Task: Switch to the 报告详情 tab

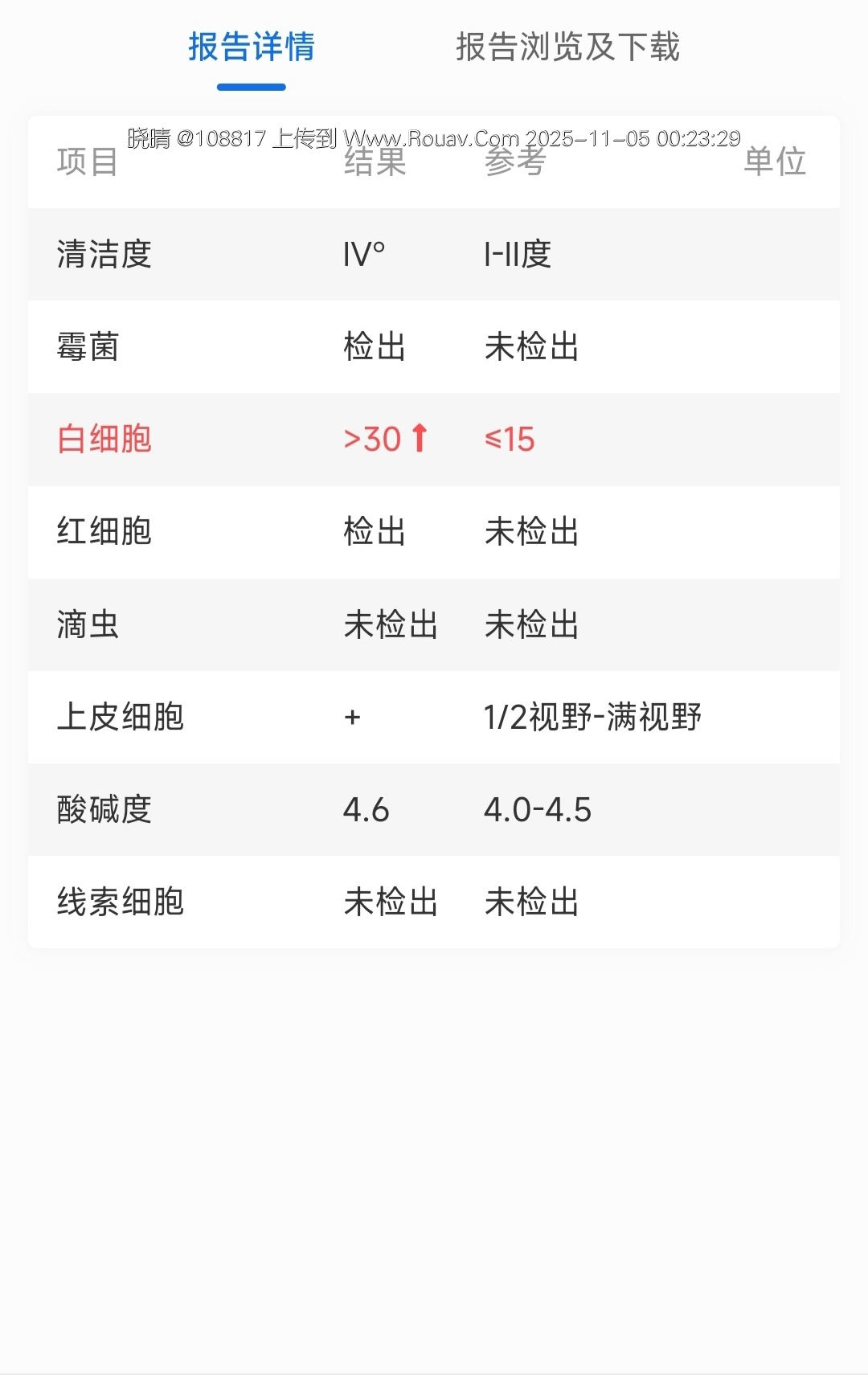Action: pyautogui.click(x=251, y=47)
